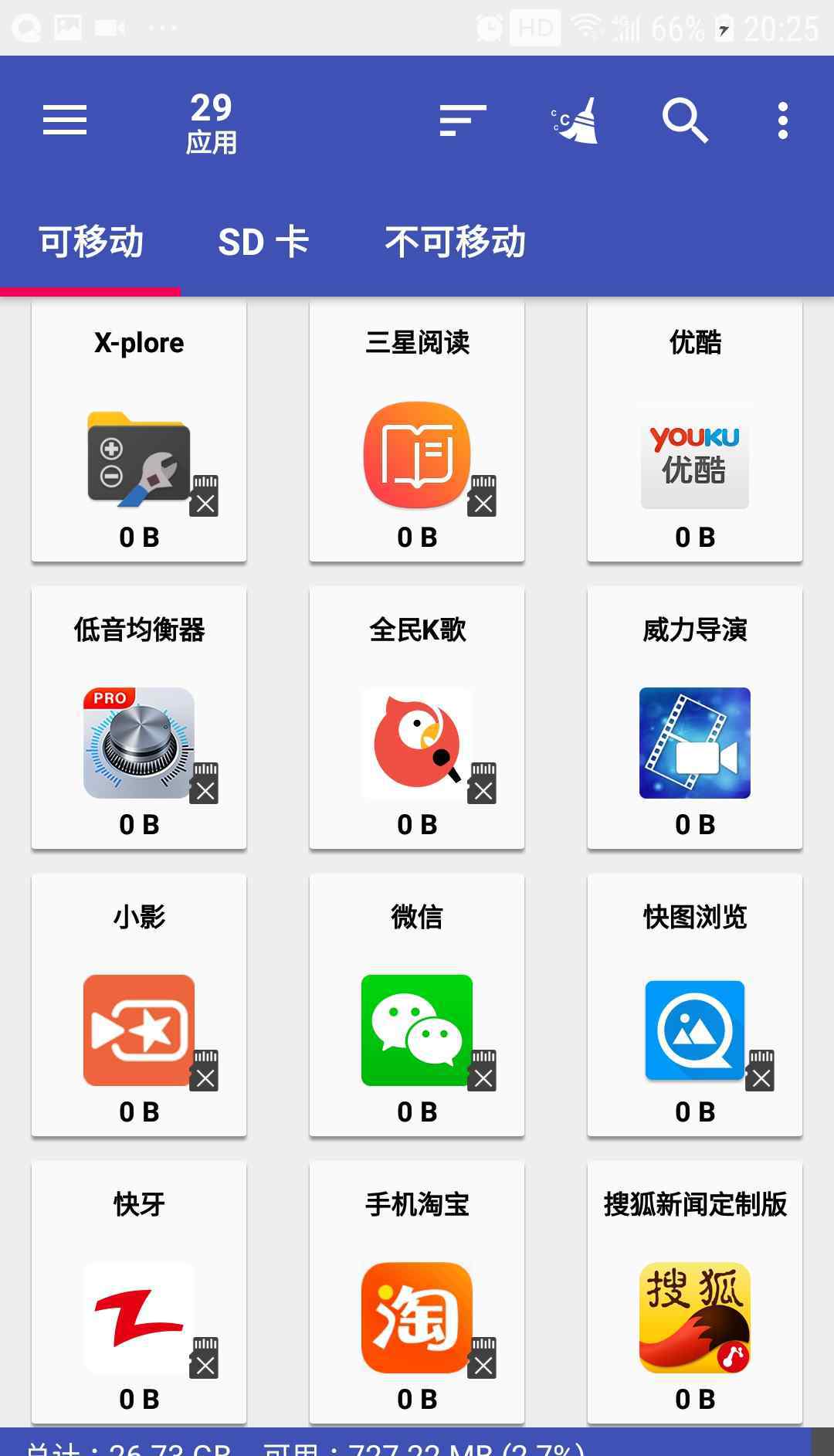Open the 微信 app card
The width and height of the screenshot is (834, 1456).
417,1006
